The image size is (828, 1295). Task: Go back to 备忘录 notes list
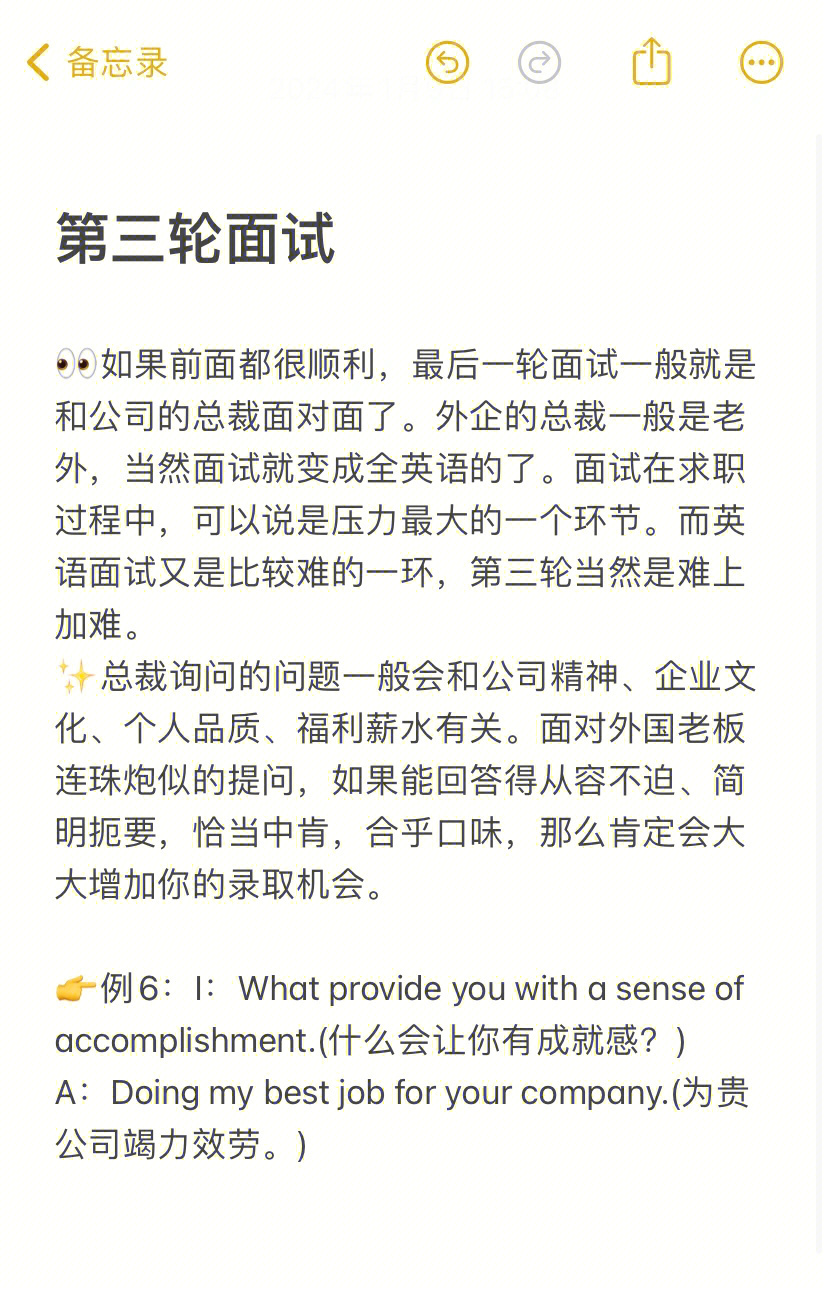point(97,62)
